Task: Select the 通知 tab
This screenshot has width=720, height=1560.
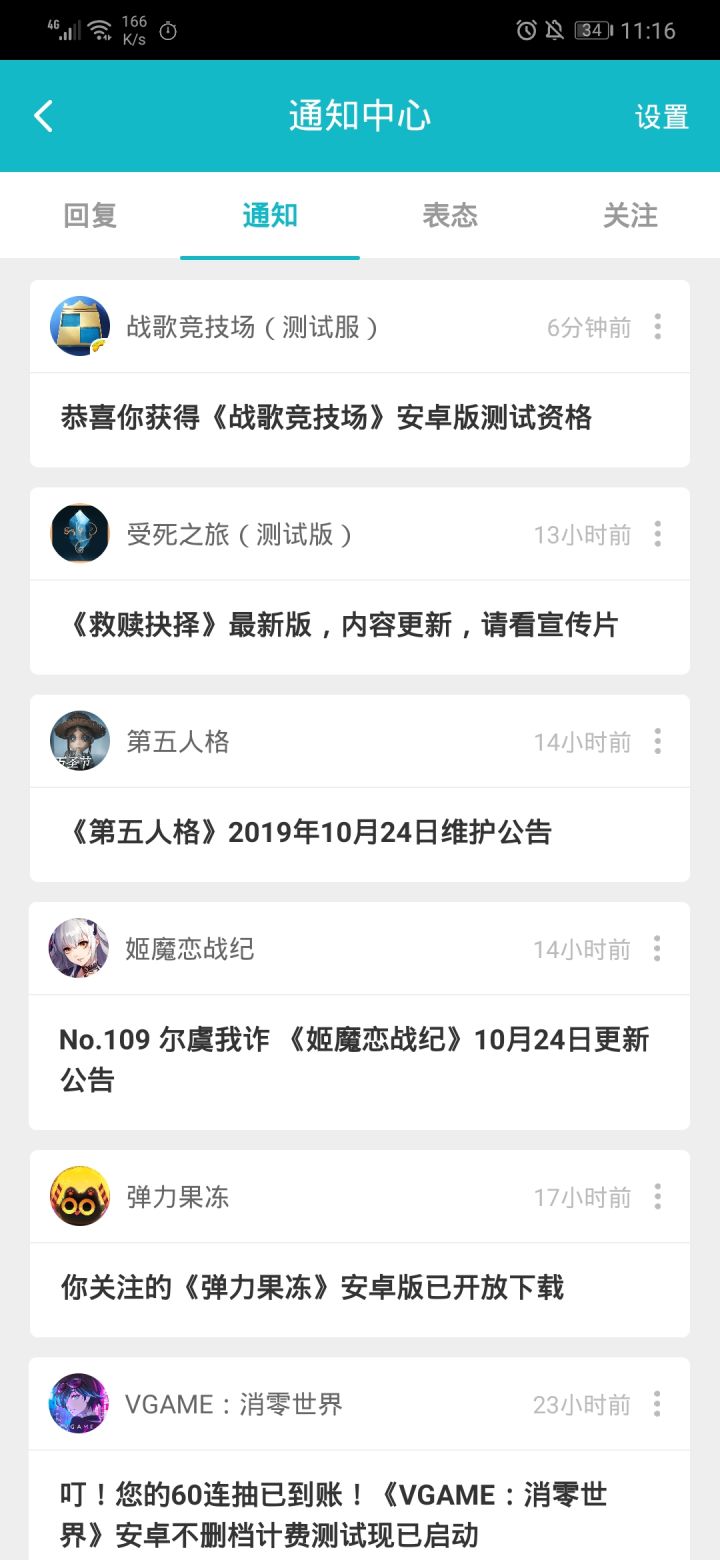Action: pos(270,215)
